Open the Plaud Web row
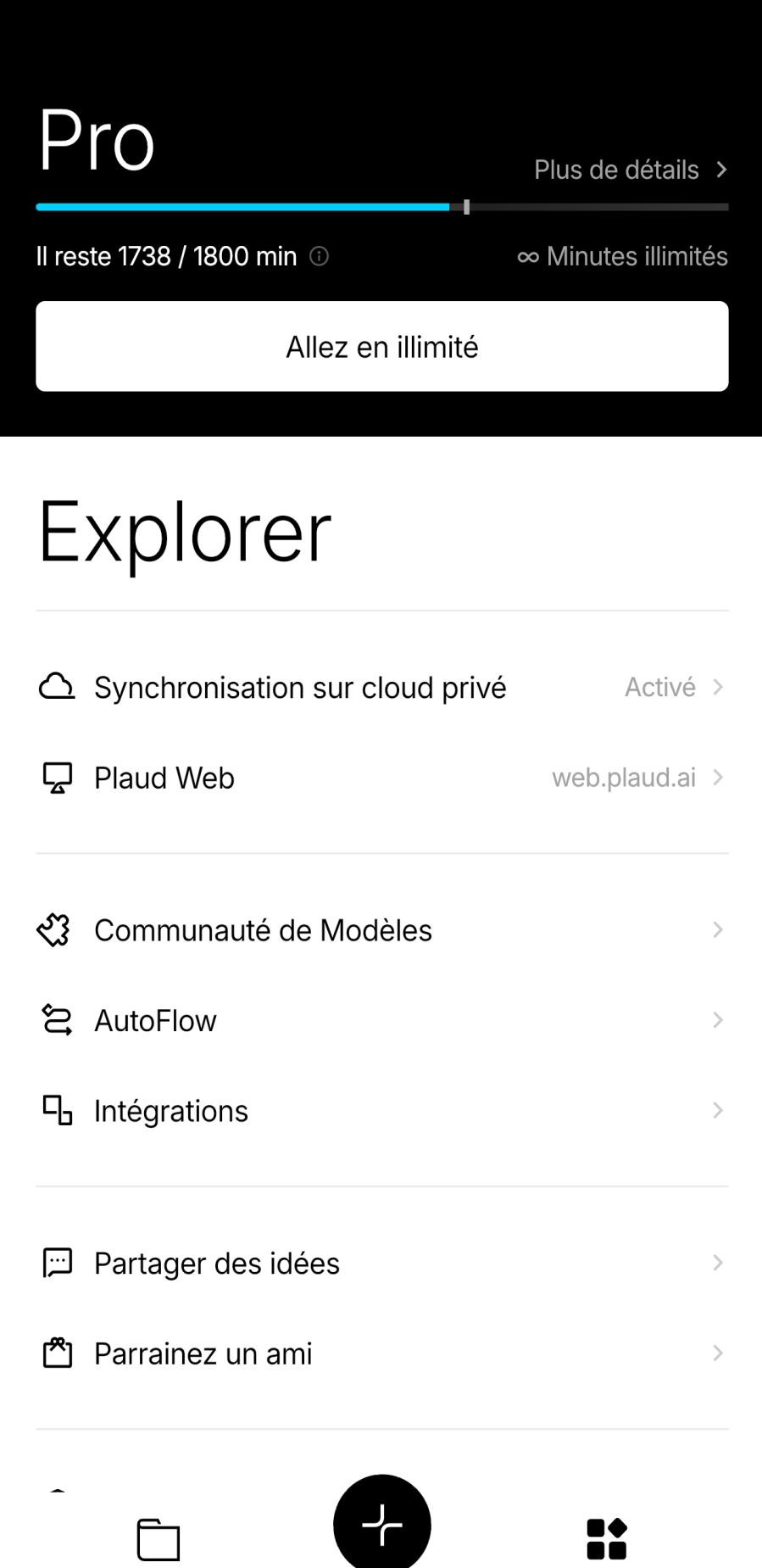This screenshot has height=1568, width=762. 381,778
